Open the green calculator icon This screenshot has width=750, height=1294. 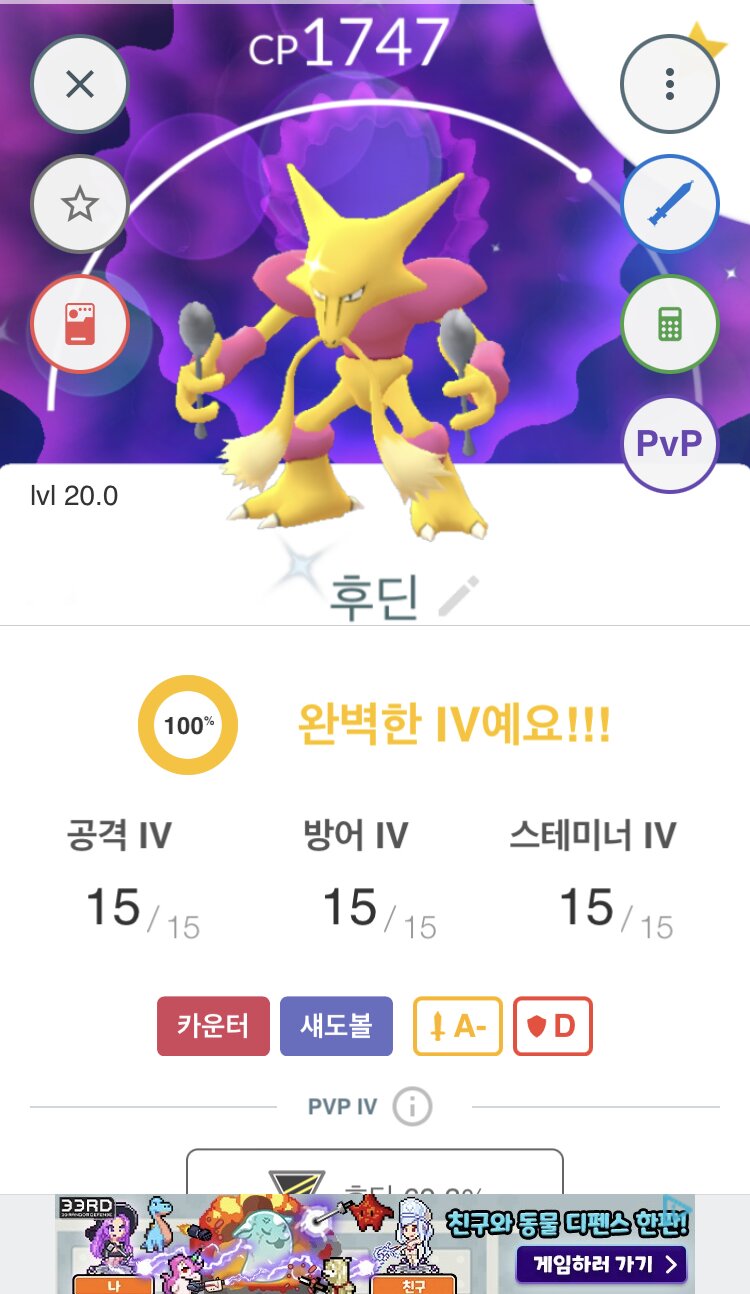click(x=670, y=325)
